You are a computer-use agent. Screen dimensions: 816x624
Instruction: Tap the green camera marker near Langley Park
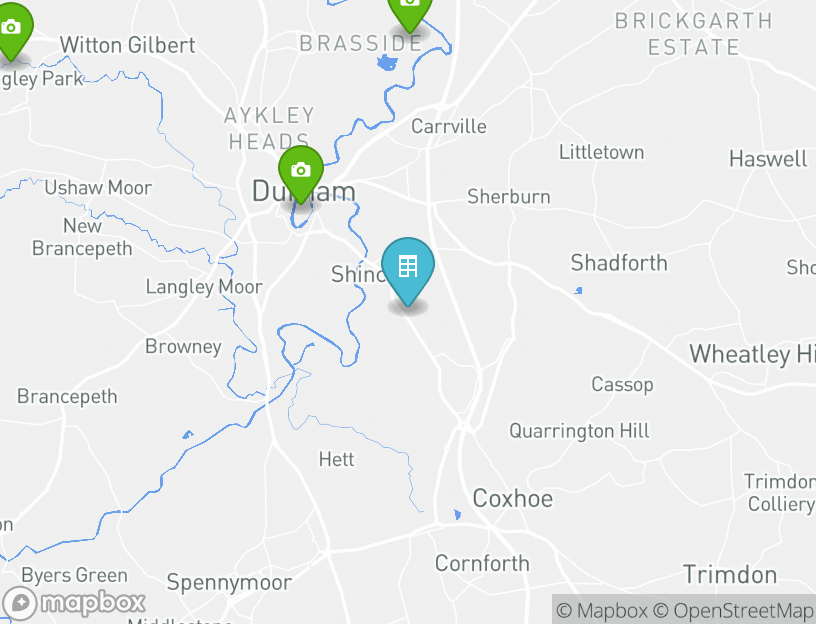click(x=11, y=29)
